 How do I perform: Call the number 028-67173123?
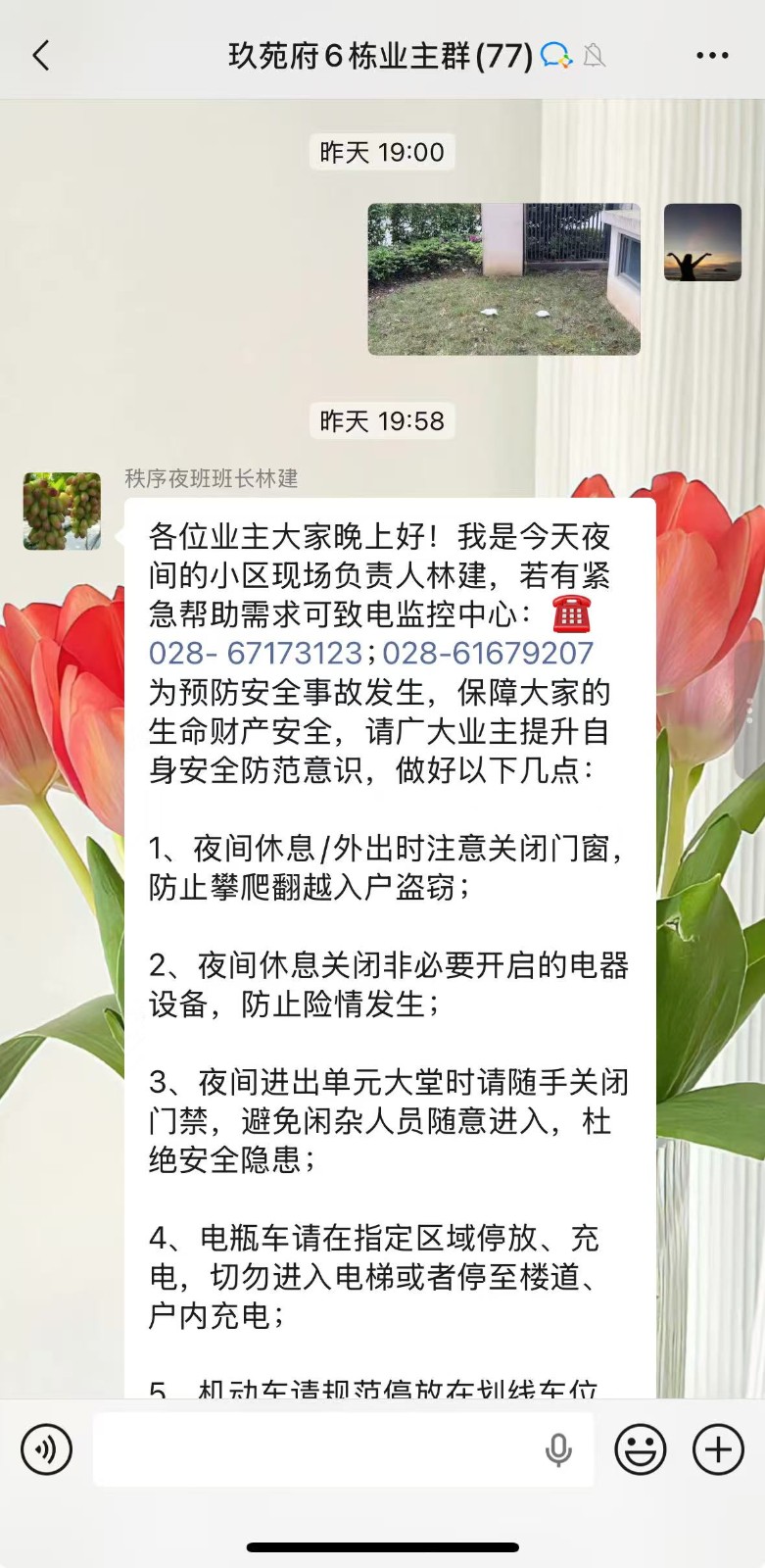coord(255,654)
